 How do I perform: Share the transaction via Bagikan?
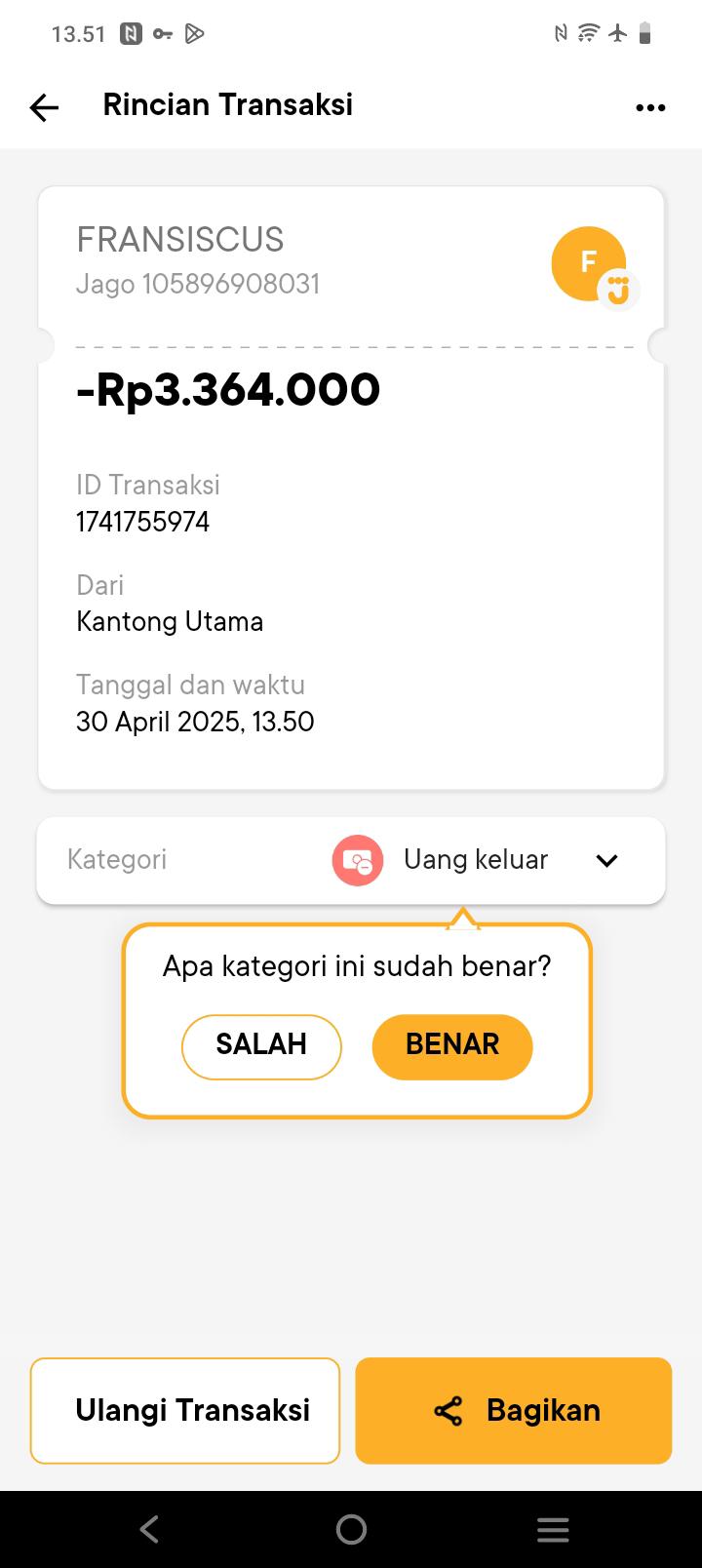pos(514,1410)
